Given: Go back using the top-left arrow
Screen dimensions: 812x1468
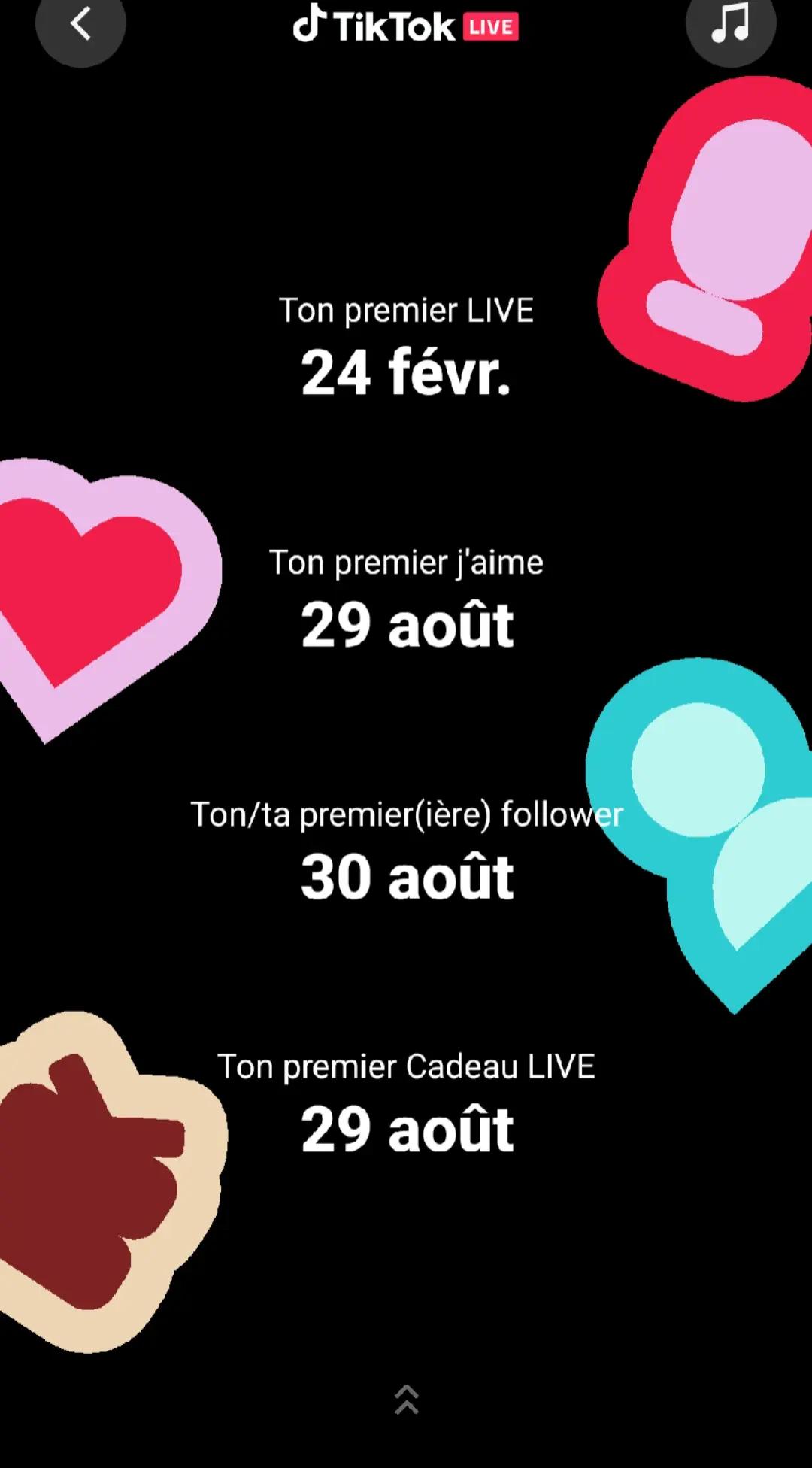Looking at the screenshot, I should pyautogui.click(x=80, y=24).
